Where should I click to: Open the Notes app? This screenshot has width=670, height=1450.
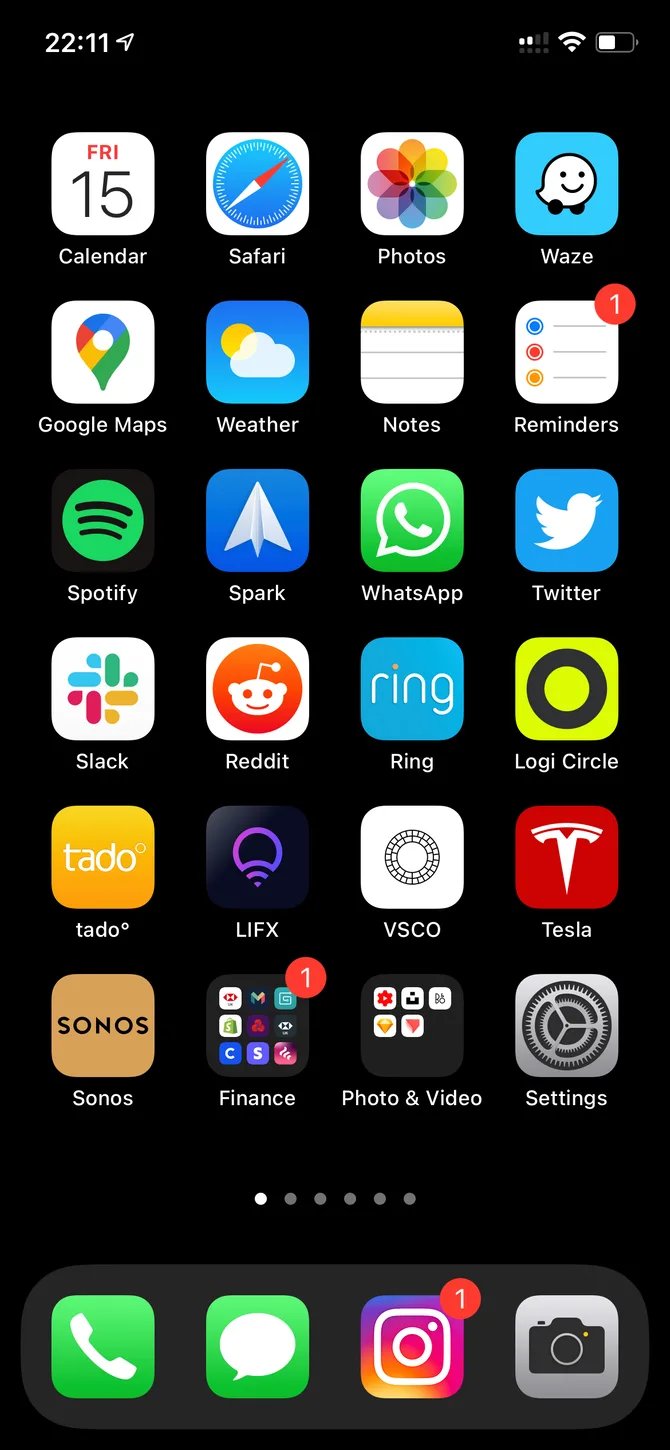412,352
